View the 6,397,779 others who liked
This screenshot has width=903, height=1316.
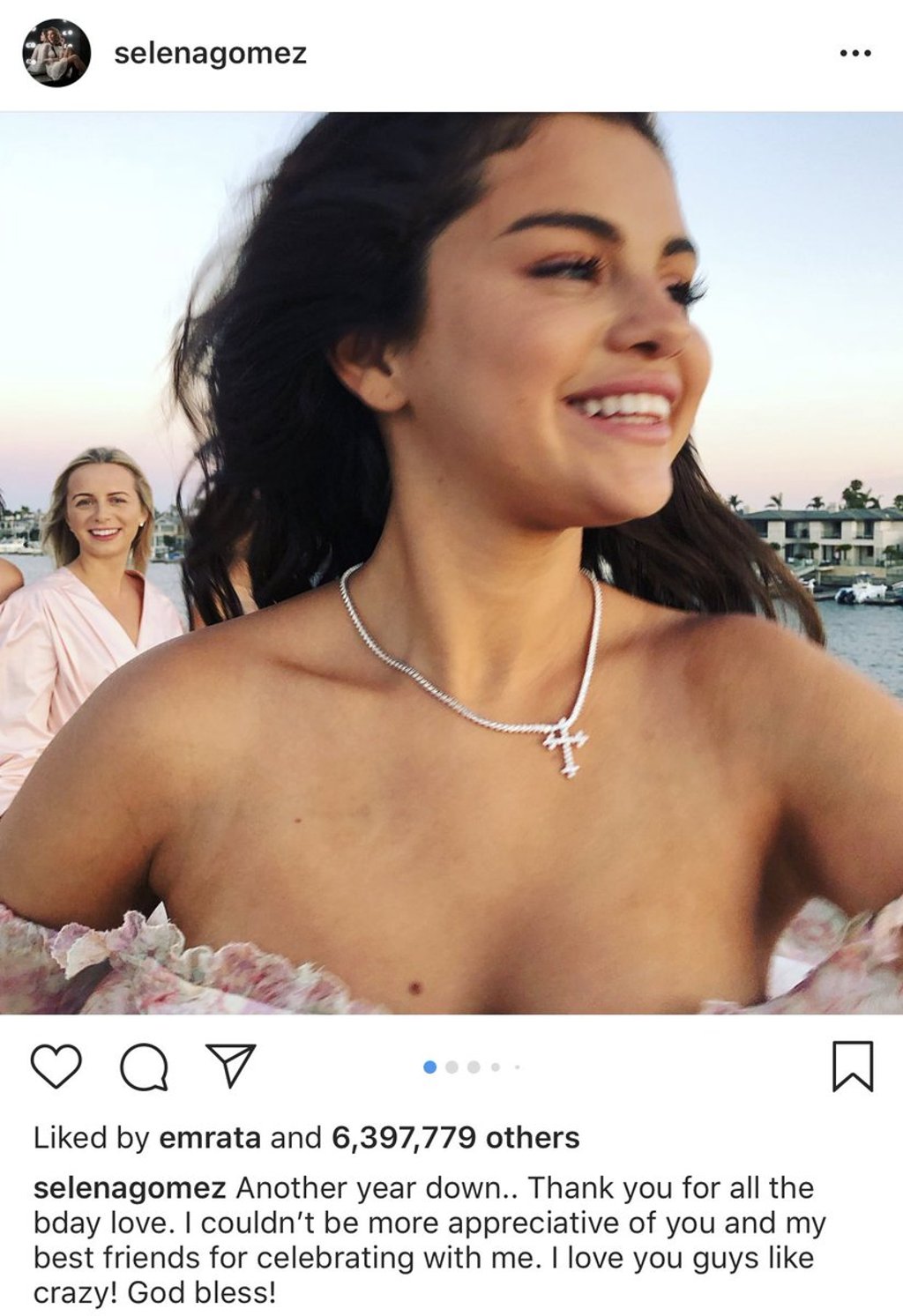(x=455, y=1138)
